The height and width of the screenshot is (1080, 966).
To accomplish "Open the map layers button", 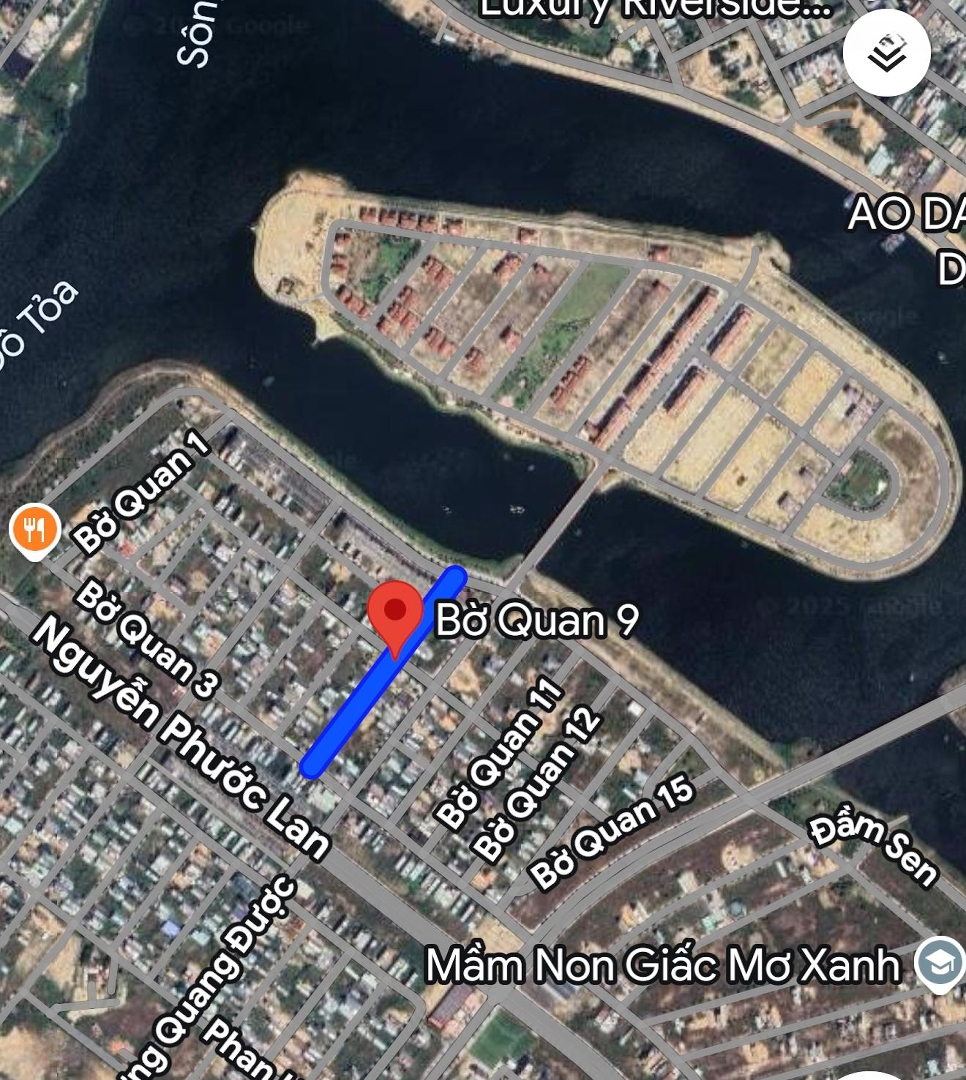I will coord(886,53).
